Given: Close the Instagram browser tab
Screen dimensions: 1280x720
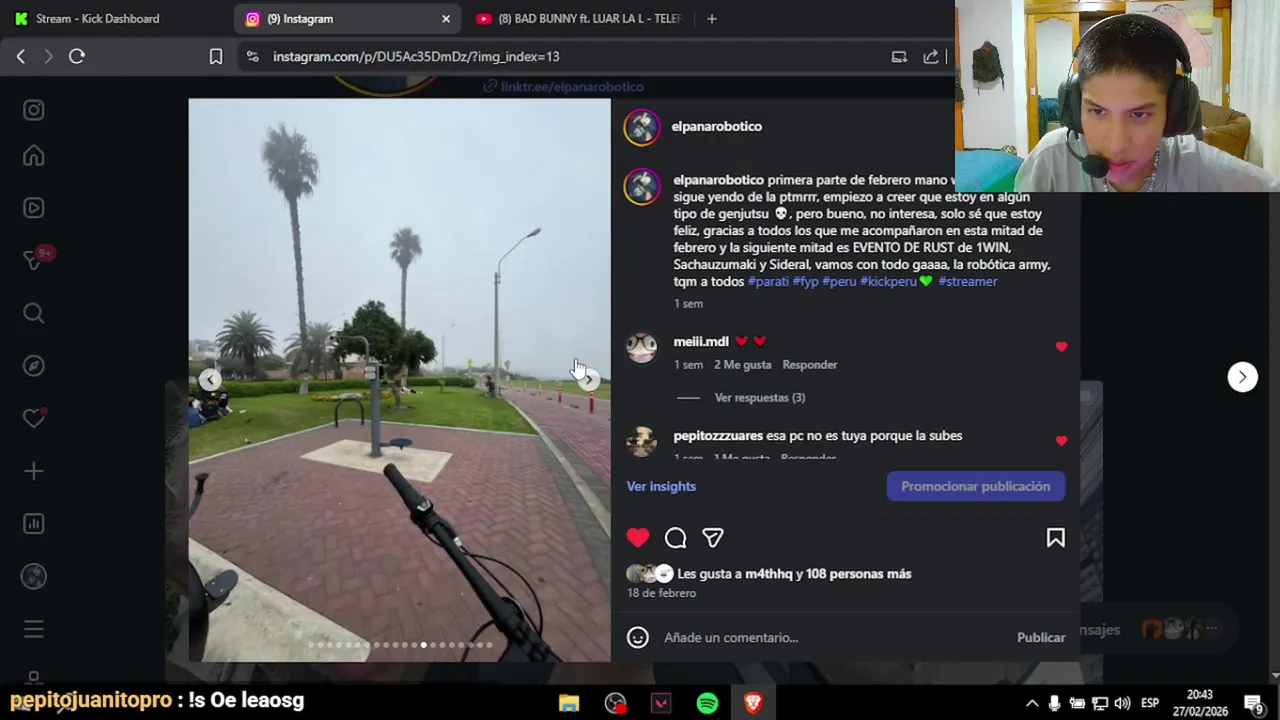Looking at the screenshot, I should (x=446, y=18).
